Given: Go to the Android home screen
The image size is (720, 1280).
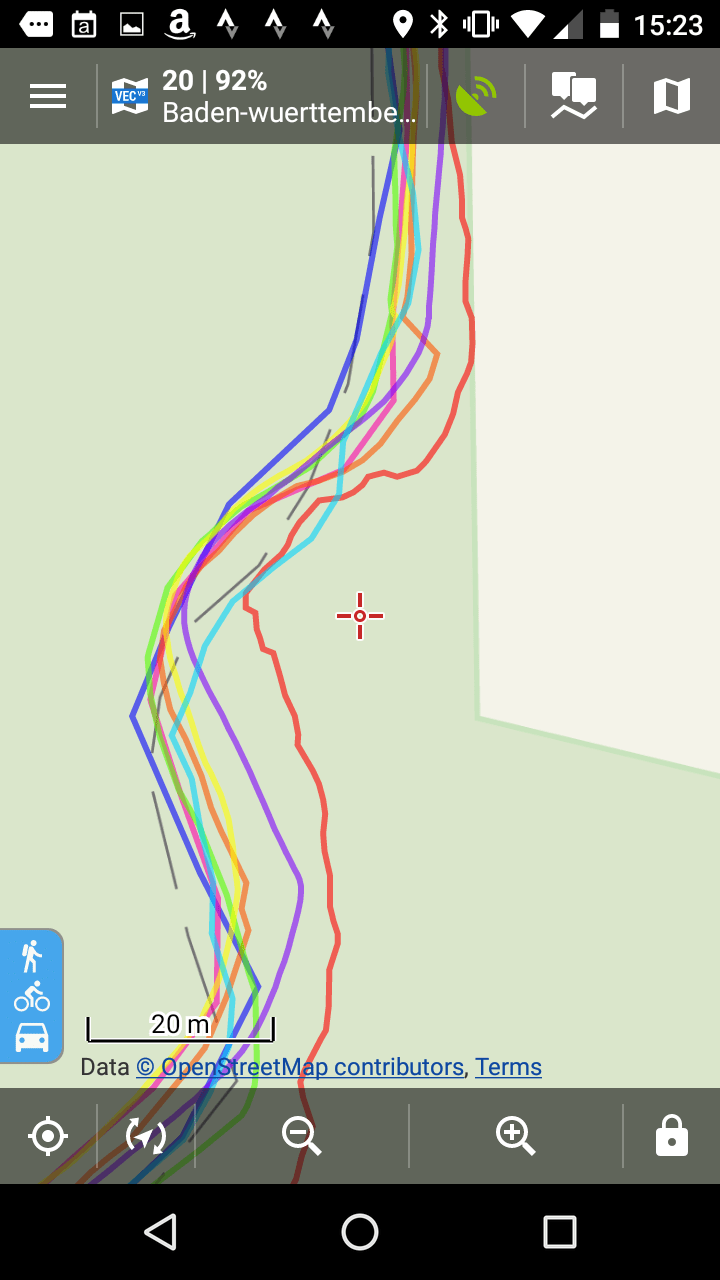Looking at the screenshot, I should [360, 1232].
